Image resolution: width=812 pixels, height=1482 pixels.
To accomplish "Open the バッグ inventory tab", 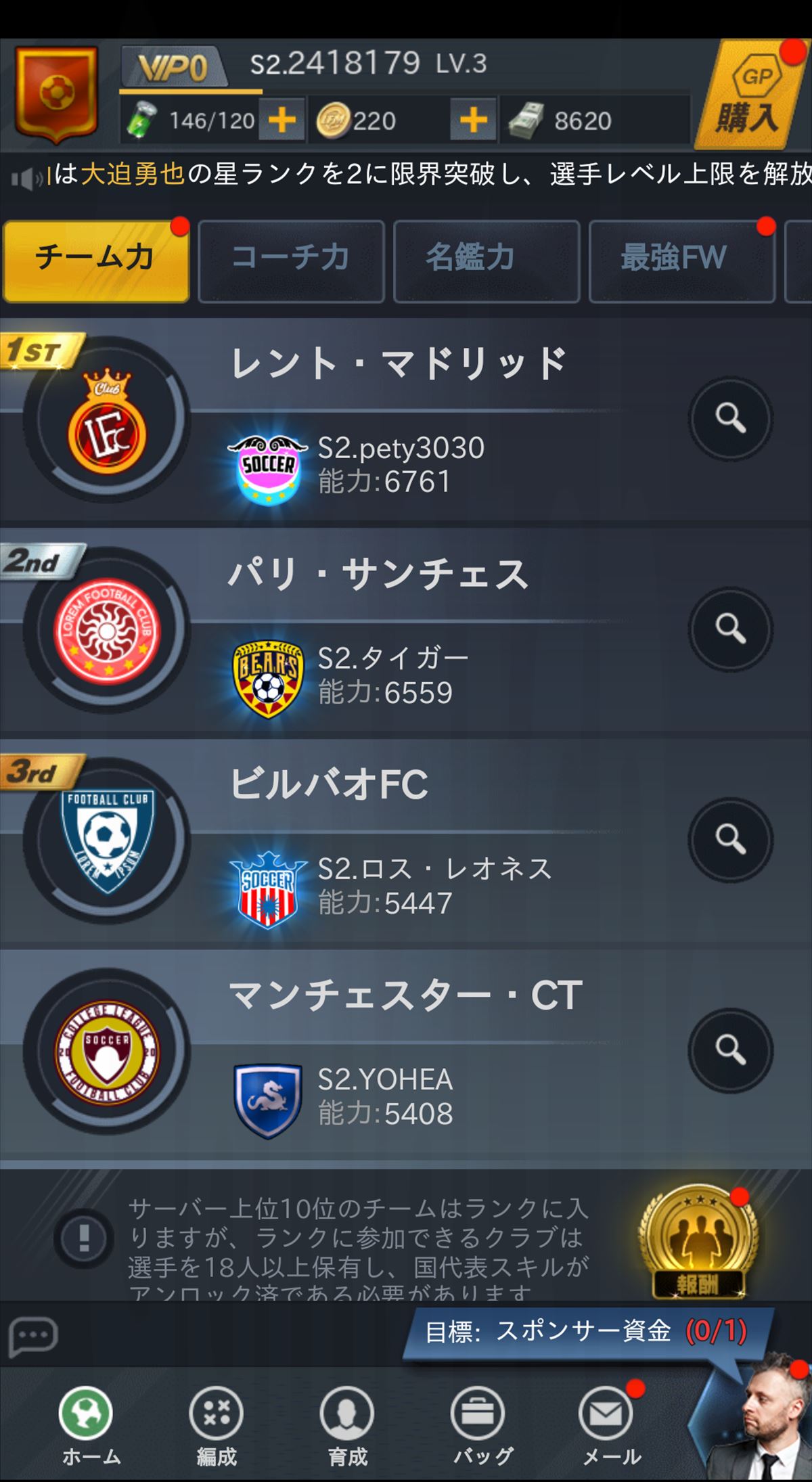I will [479, 1425].
